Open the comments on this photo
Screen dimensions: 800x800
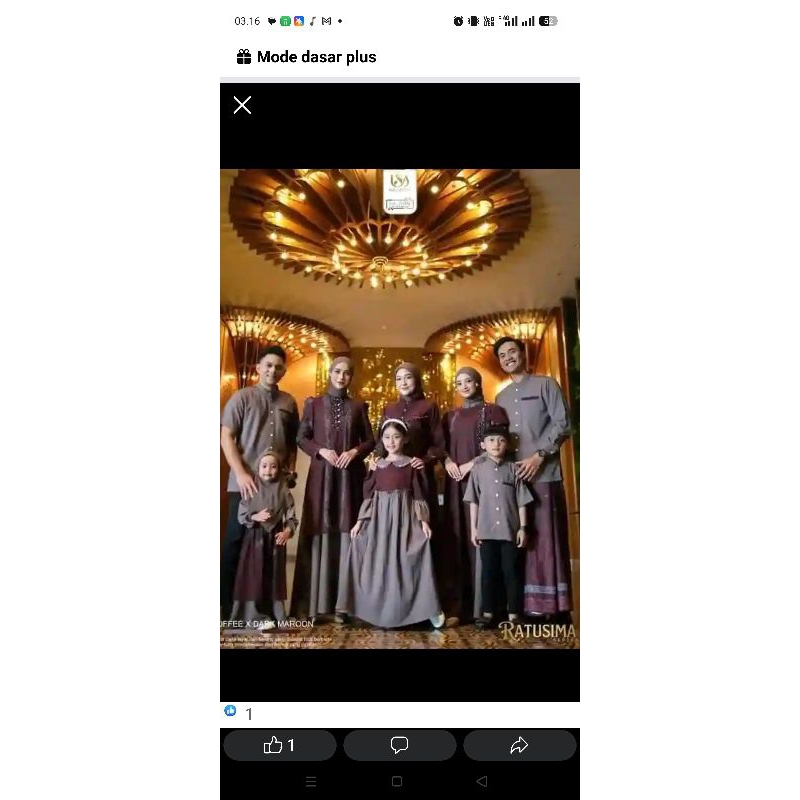pyautogui.click(x=399, y=745)
